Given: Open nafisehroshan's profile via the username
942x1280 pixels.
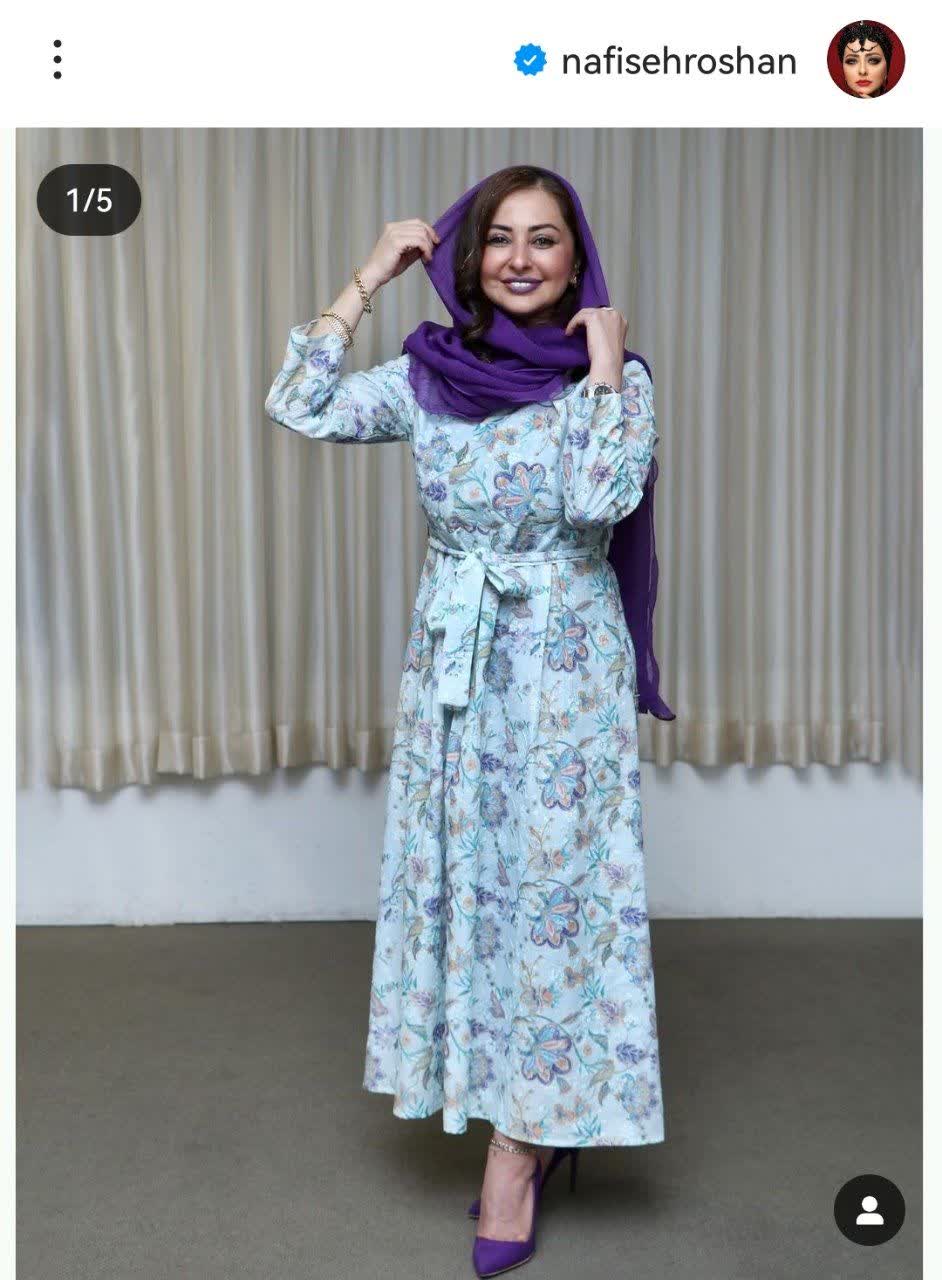Looking at the screenshot, I should 678,61.
